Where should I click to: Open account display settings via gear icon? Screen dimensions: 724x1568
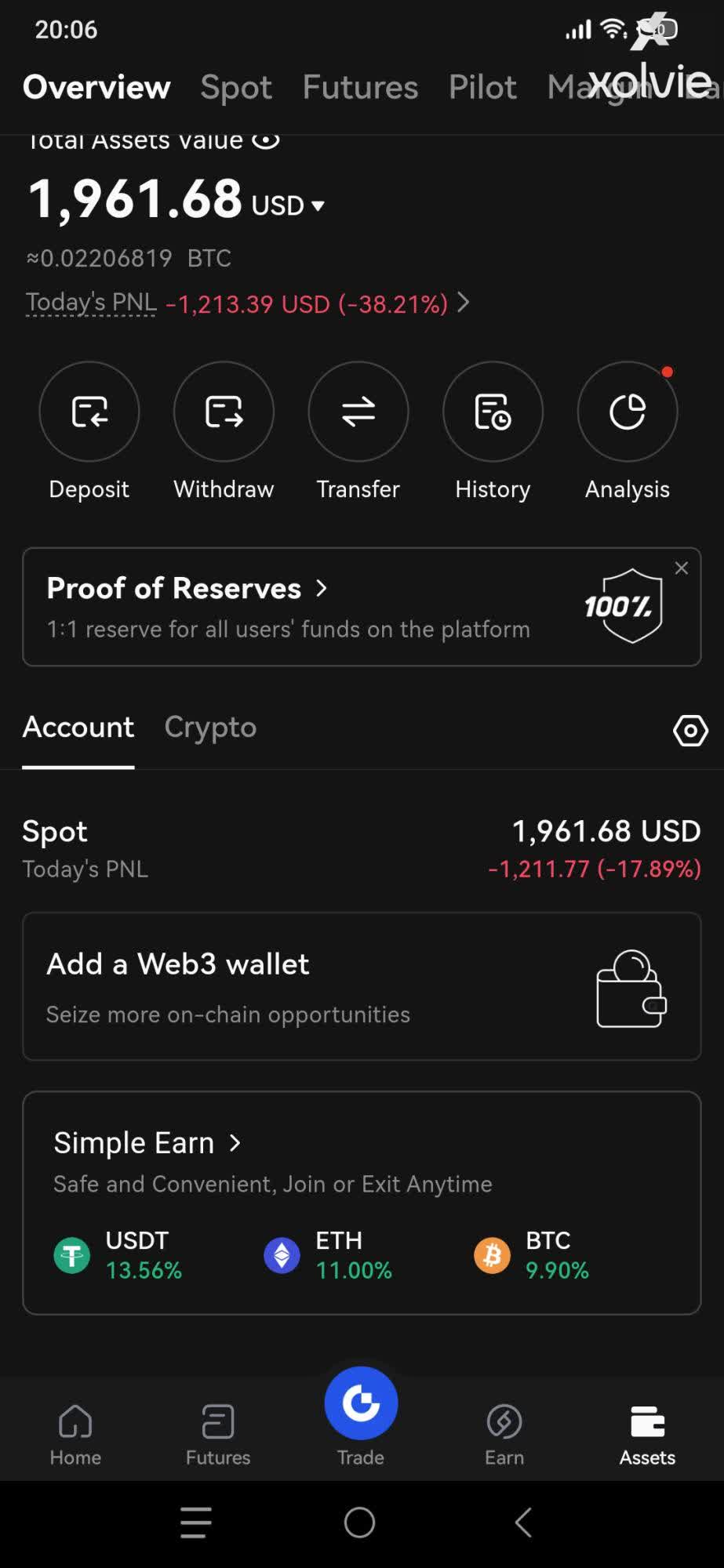pyautogui.click(x=689, y=730)
